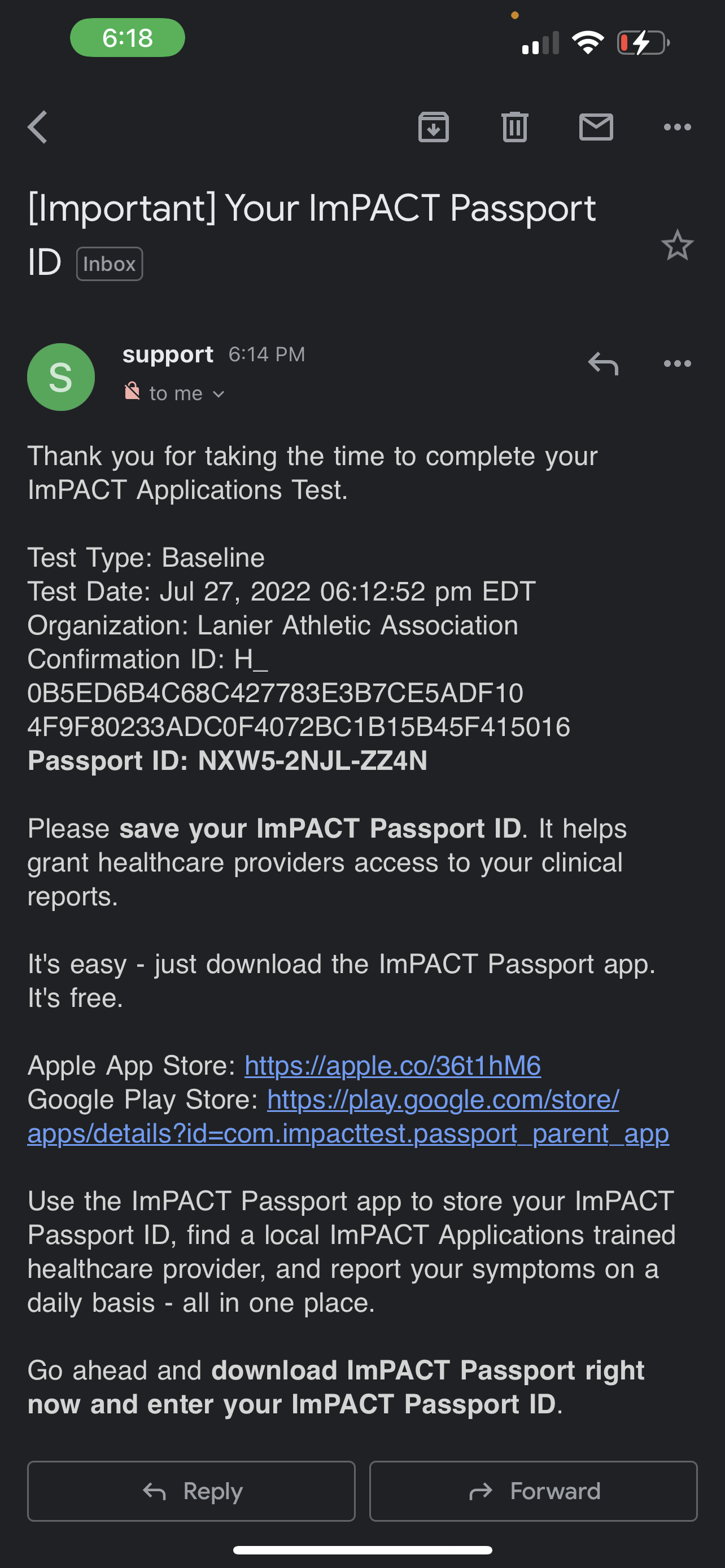The height and width of the screenshot is (1568, 725).
Task: Forward this email
Action: point(533,1491)
